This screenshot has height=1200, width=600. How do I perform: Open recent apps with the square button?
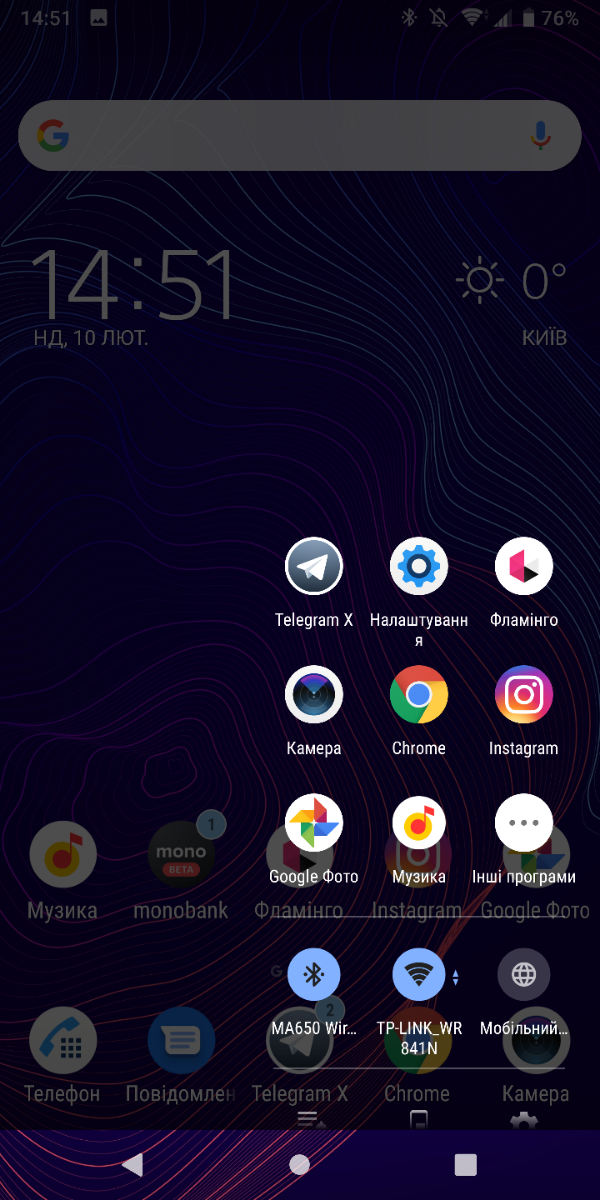[465, 1164]
